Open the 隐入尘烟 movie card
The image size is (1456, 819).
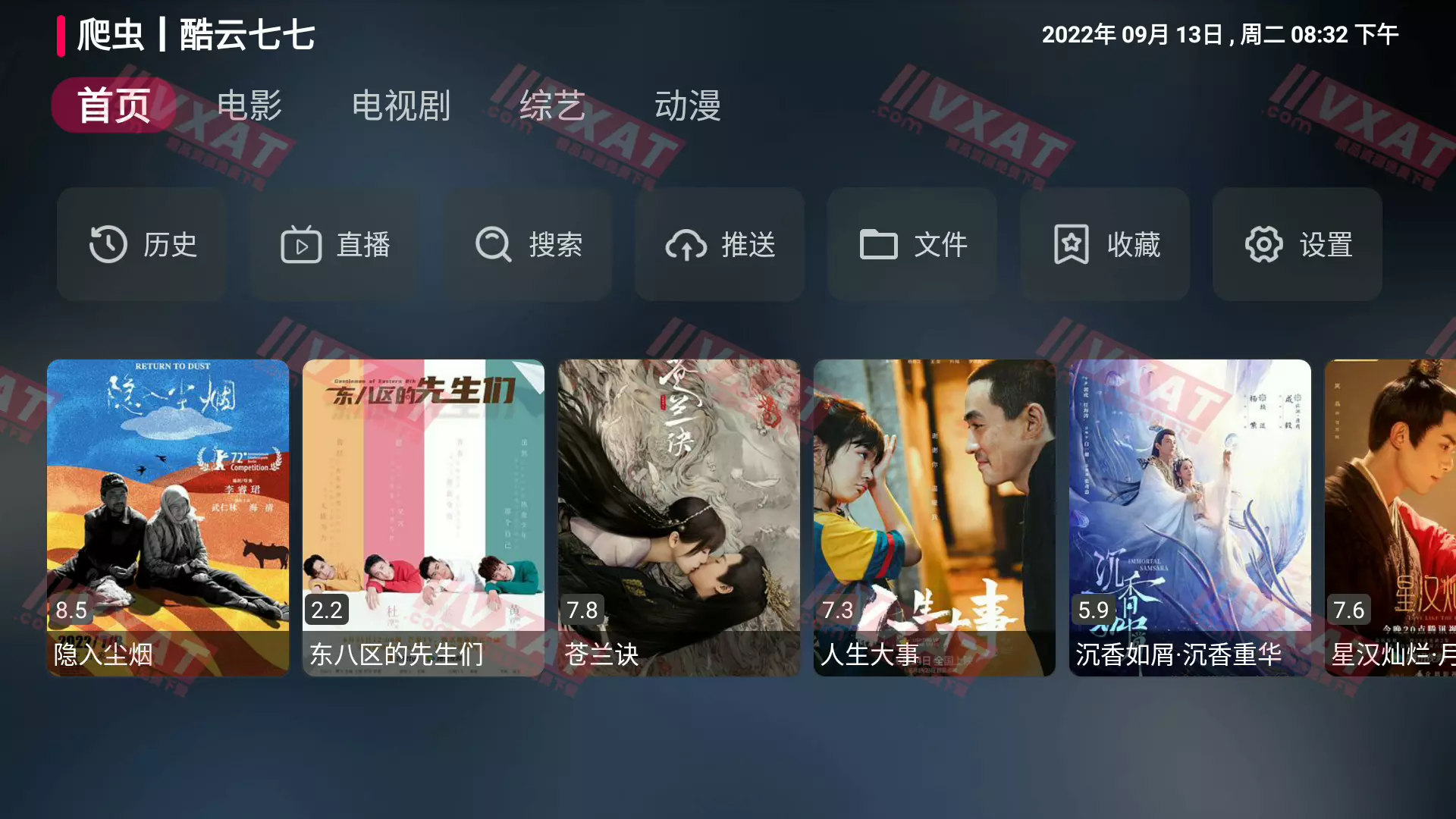click(168, 517)
